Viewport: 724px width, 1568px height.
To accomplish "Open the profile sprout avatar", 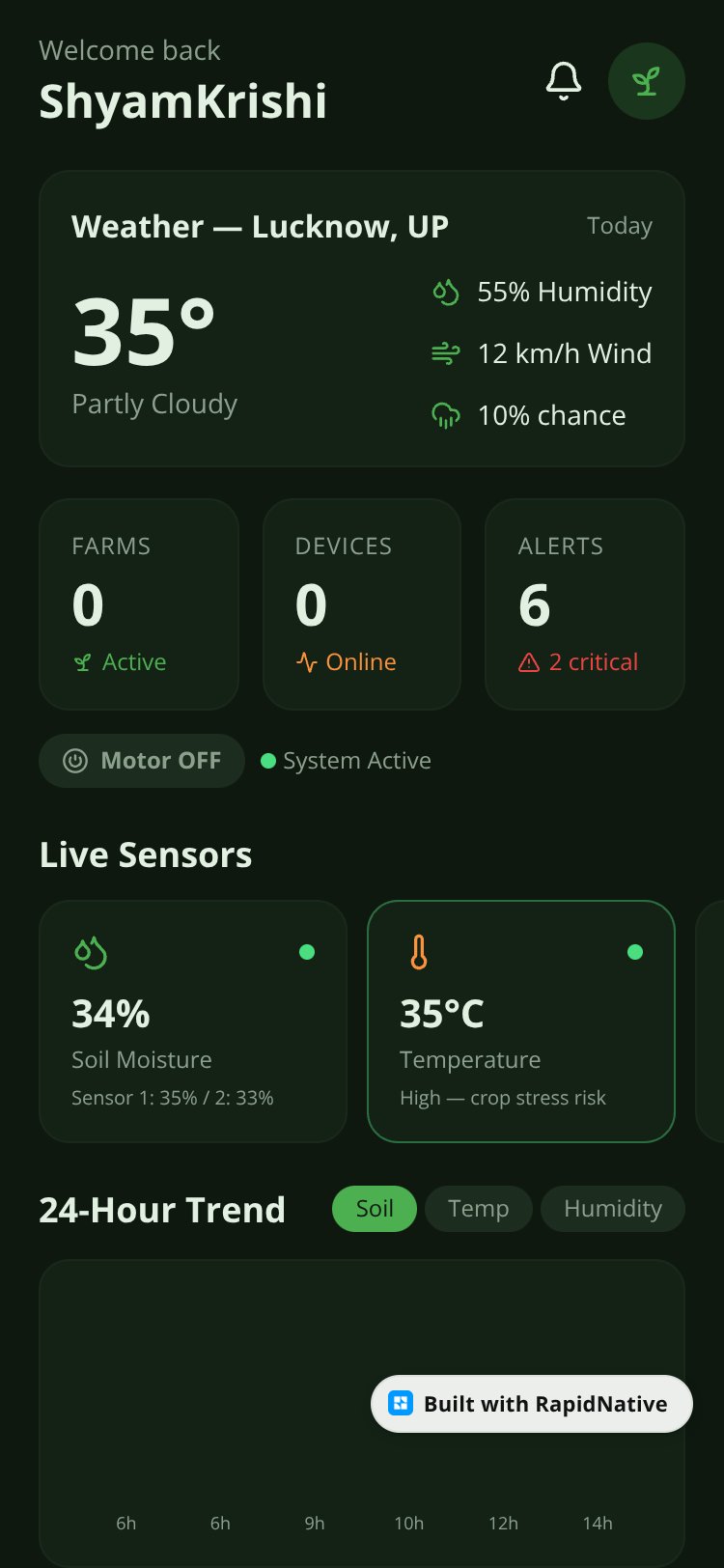I will pos(647,81).
